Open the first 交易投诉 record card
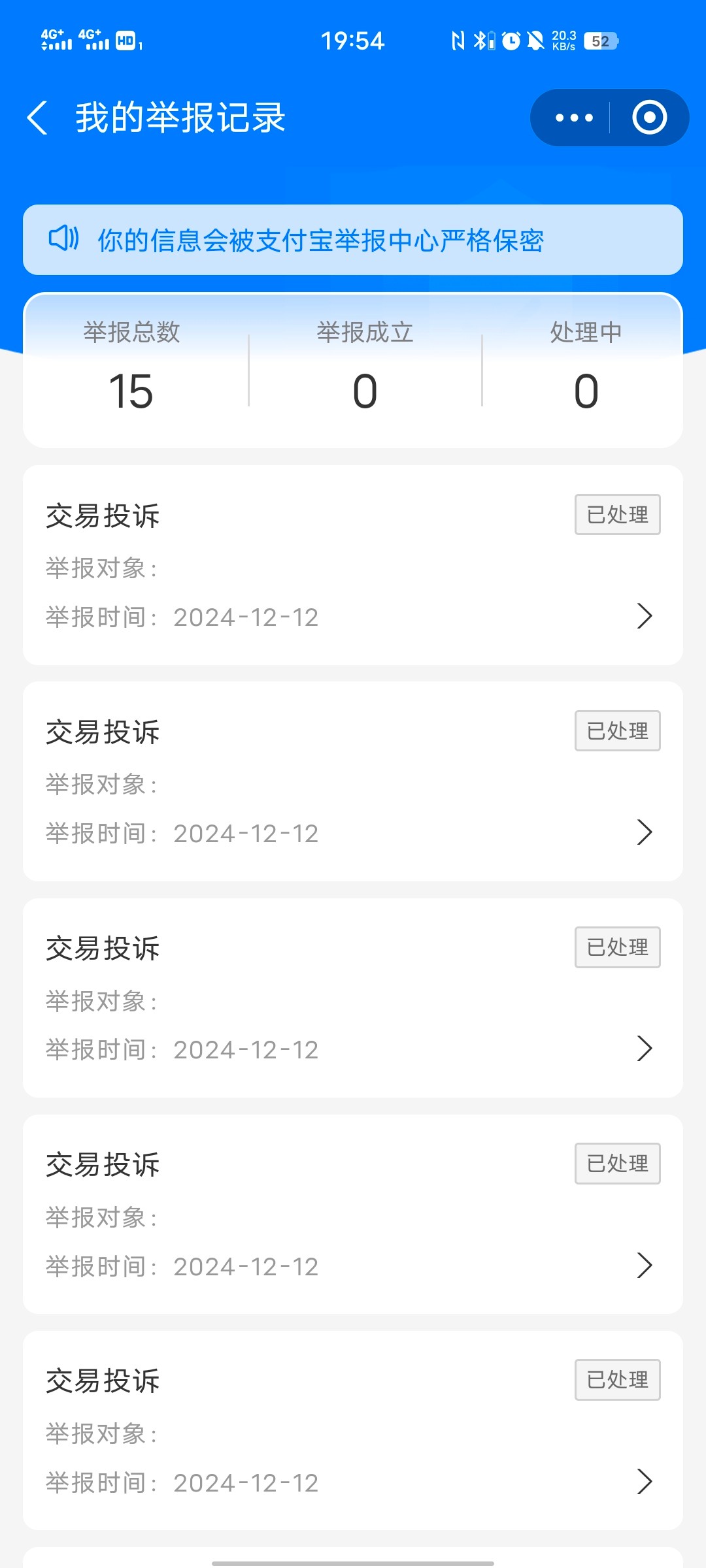Screen dimensions: 706x1568 (353, 565)
